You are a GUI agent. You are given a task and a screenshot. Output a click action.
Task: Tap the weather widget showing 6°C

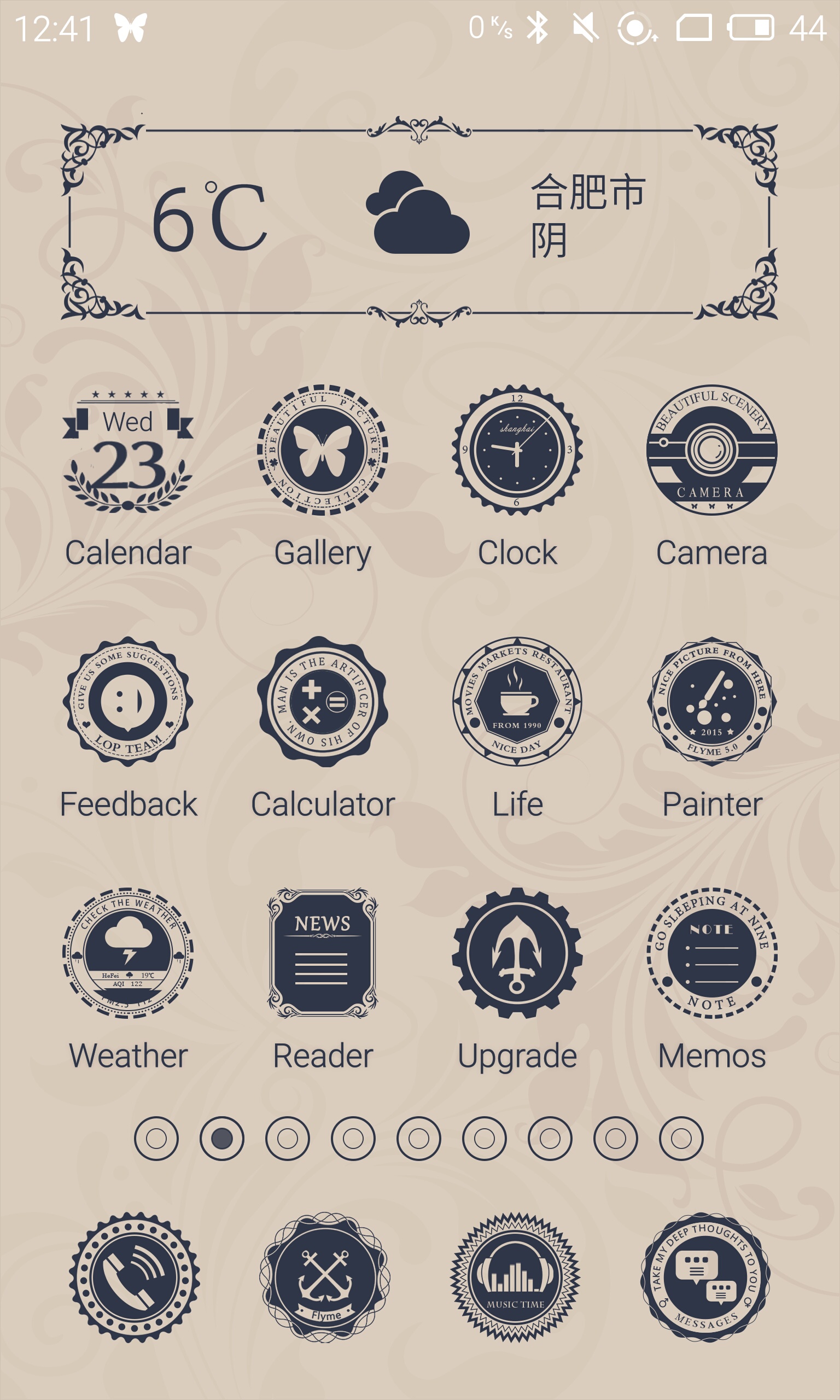(x=419, y=221)
